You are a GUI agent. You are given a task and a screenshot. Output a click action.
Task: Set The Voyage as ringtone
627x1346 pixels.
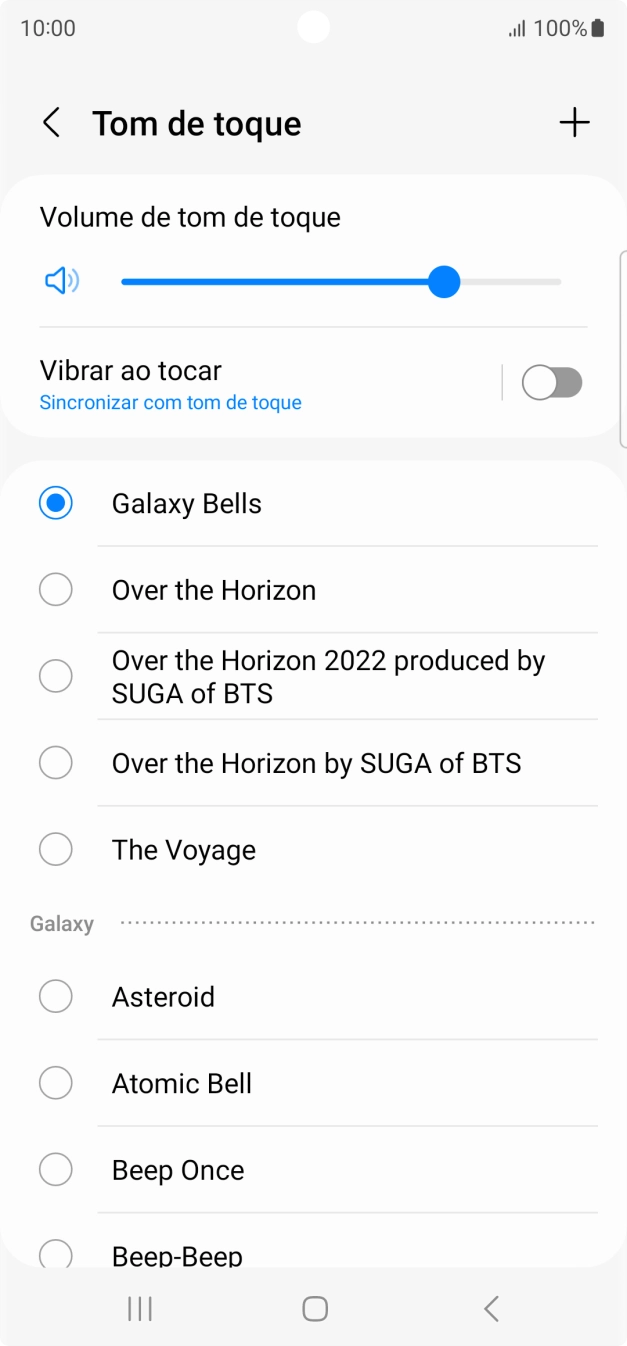(184, 850)
